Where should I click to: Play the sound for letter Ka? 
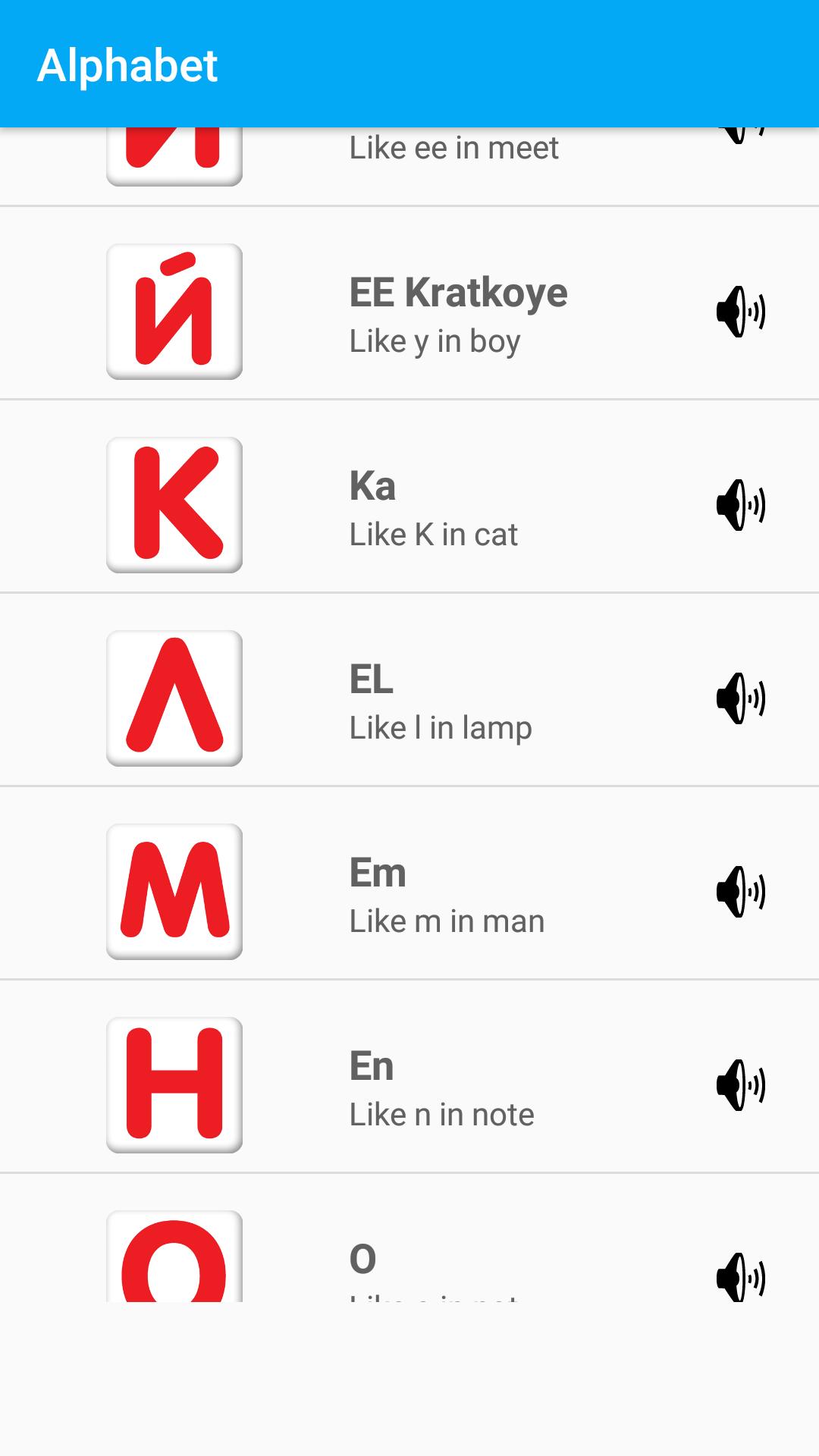click(740, 505)
